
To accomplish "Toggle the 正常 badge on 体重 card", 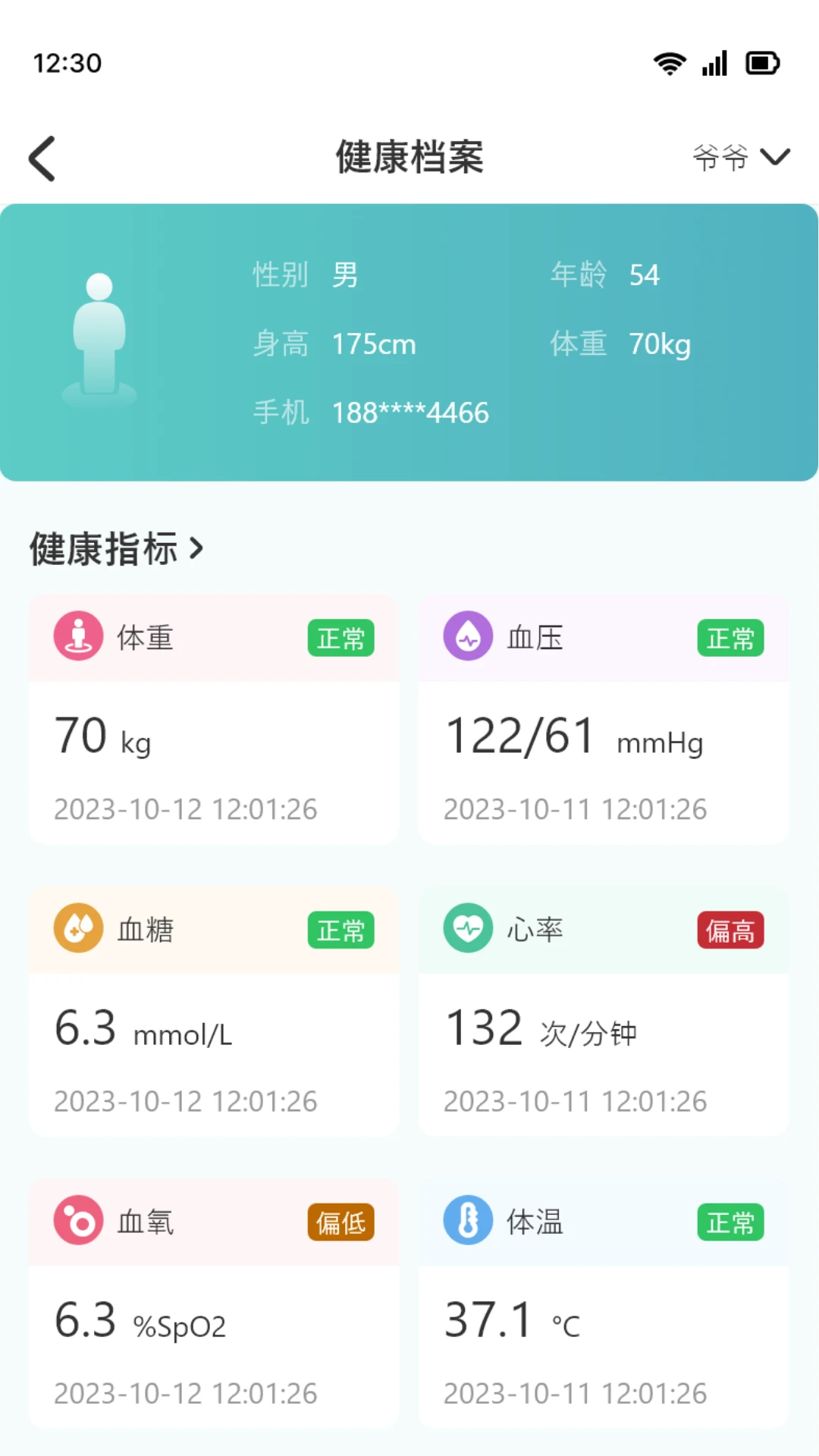I will point(340,638).
